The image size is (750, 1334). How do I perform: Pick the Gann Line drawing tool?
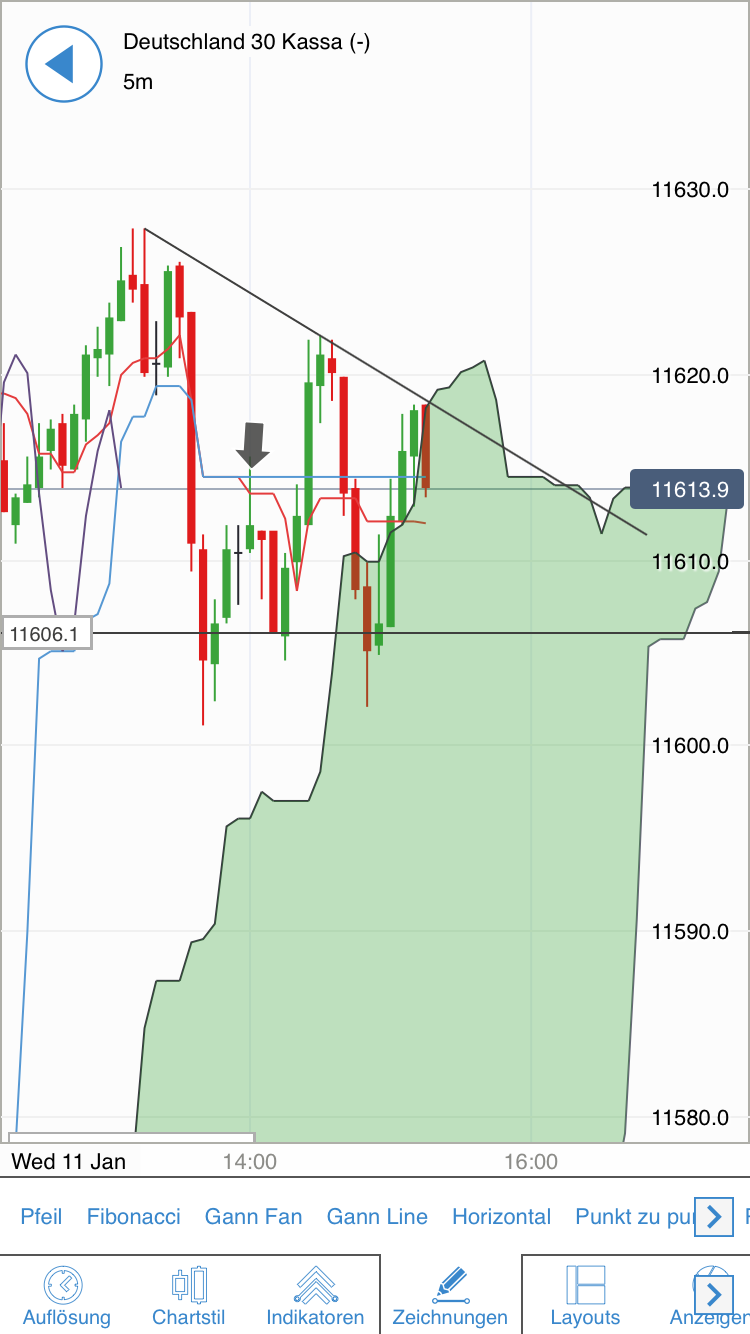[377, 1216]
